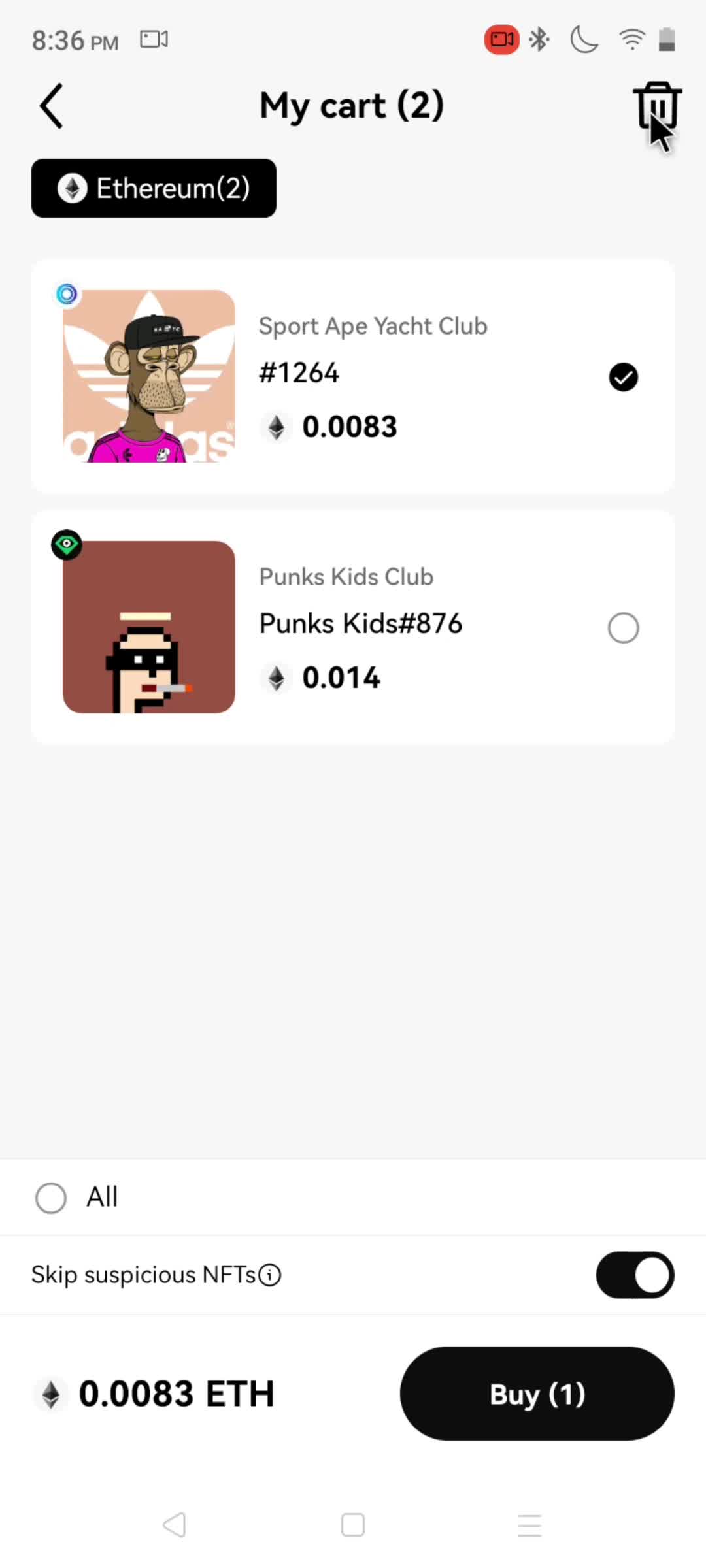Tap the info icon beside Skip suspicious NFTs
Viewport: 706px width, 1568px height.
[x=269, y=1275]
